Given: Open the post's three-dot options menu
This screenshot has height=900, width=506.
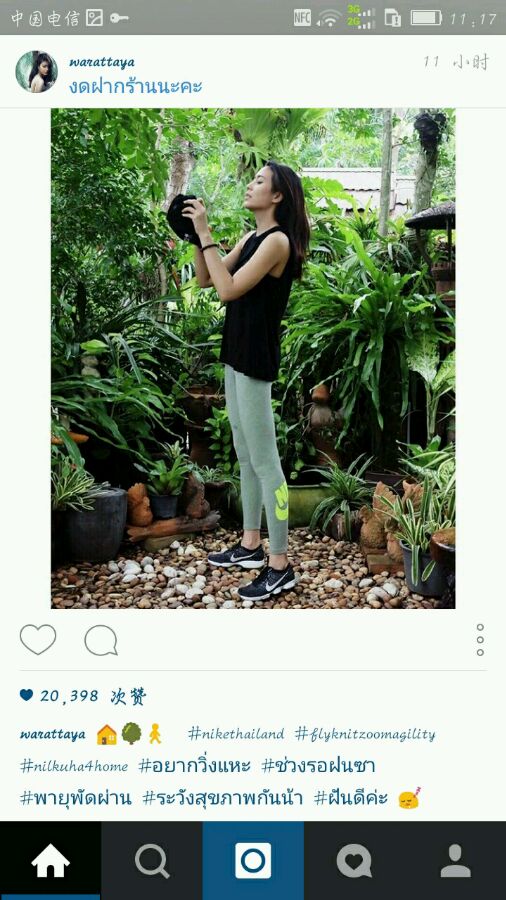Looking at the screenshot, I should tap(480, 640).
